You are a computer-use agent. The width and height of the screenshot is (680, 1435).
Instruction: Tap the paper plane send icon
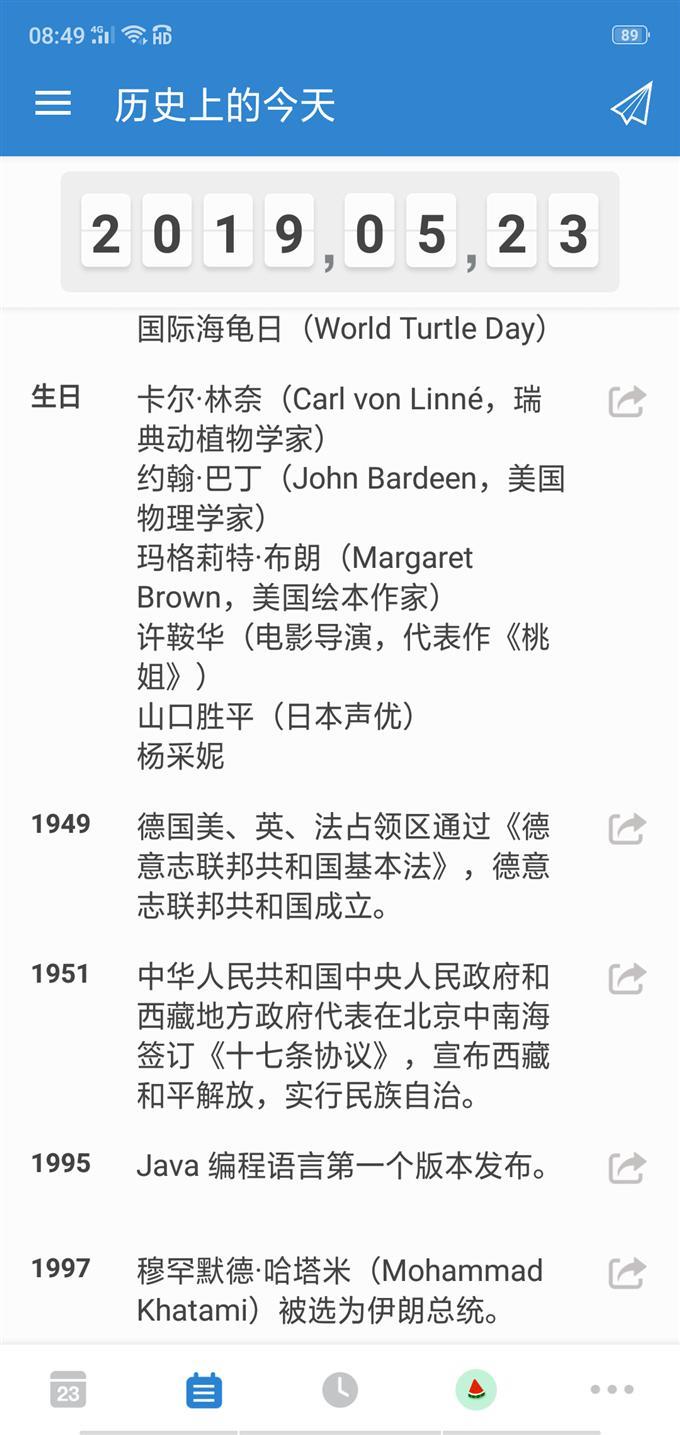point(631,104)
